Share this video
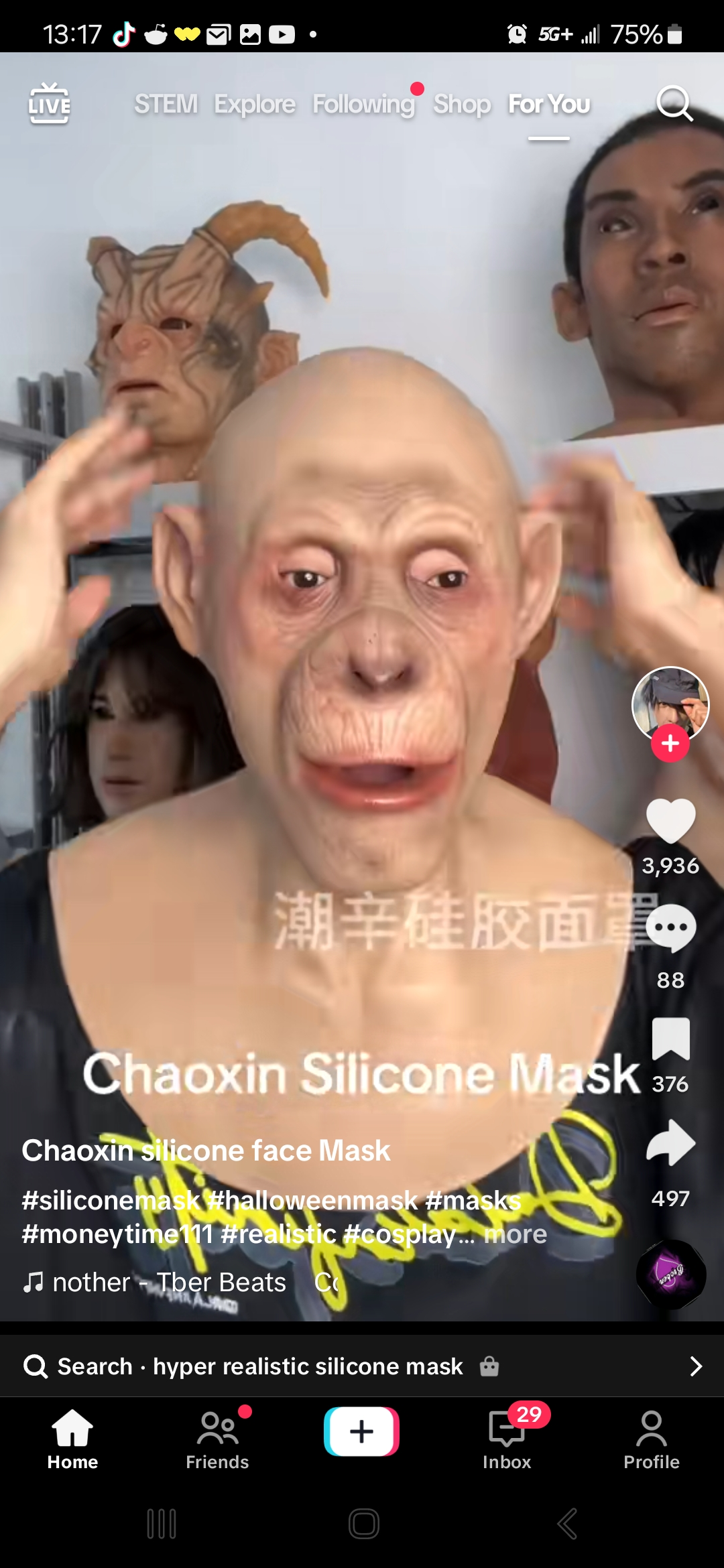Image resolution: width=724 pixels, height=1568 pixels. (670, 1143)
